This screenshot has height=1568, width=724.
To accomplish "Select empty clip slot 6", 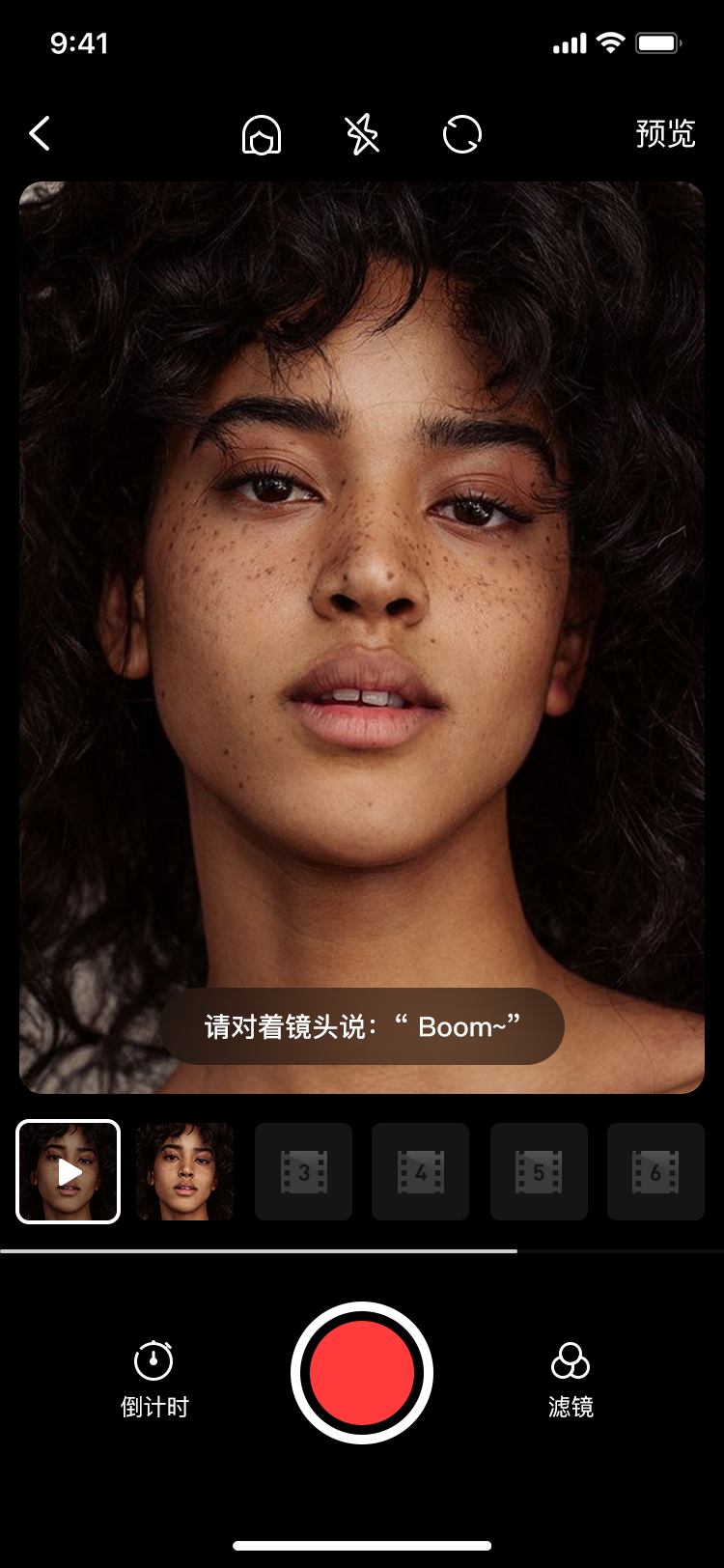I will pos(656,1171).
